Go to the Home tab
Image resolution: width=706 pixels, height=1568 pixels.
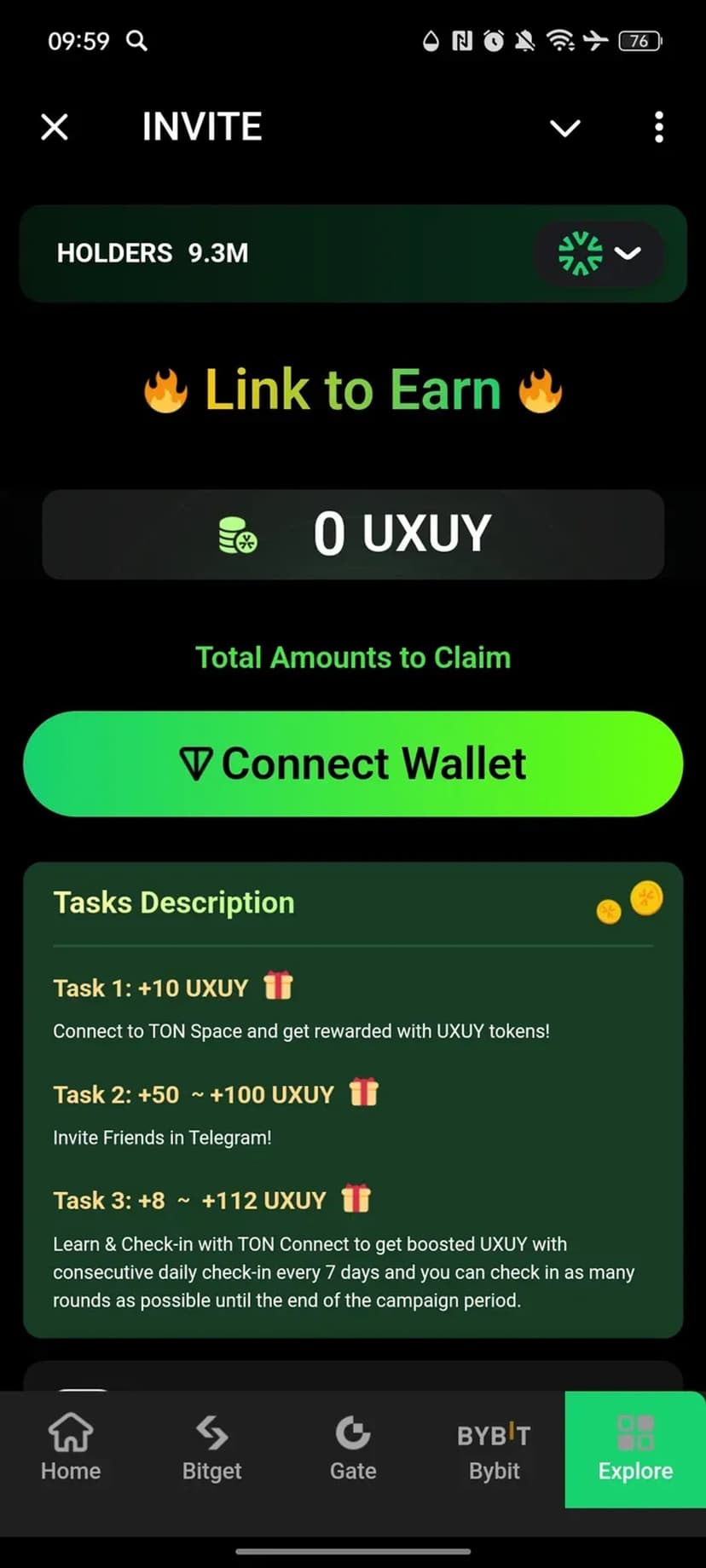click(71, 1449)
